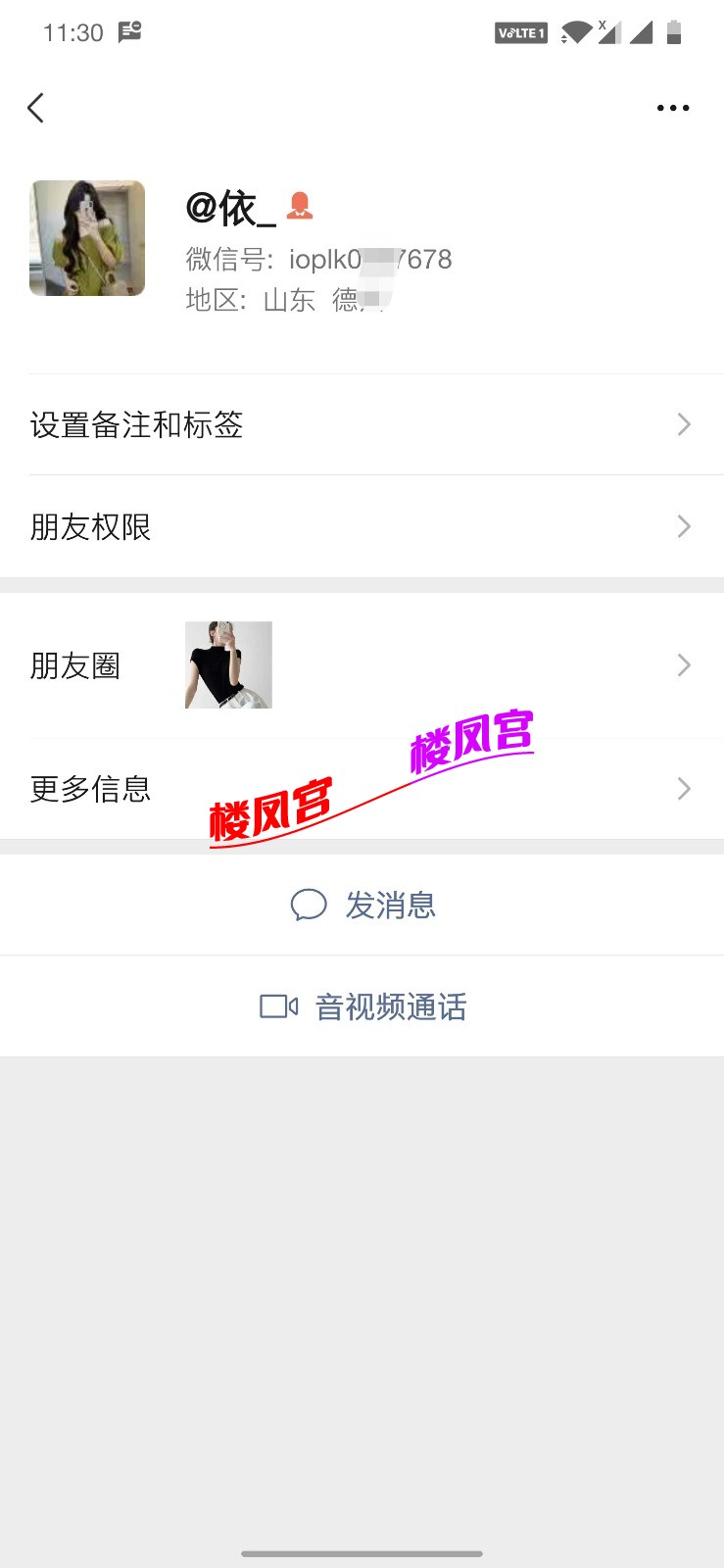Screen dimensions: 724x1568
Task: Open the 朋友圈 Moments section
Action: pos(75,664)
